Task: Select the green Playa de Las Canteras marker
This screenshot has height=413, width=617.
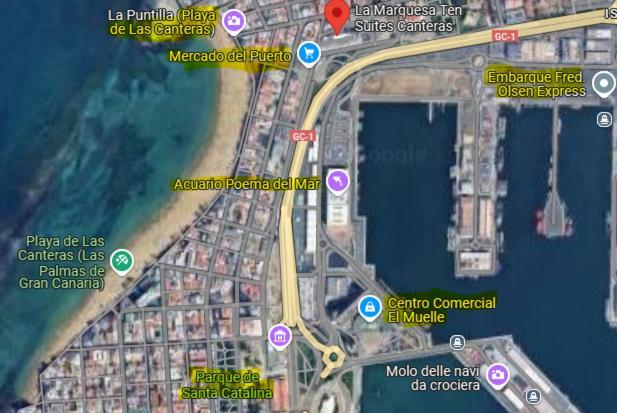Action: pos(121,261)
